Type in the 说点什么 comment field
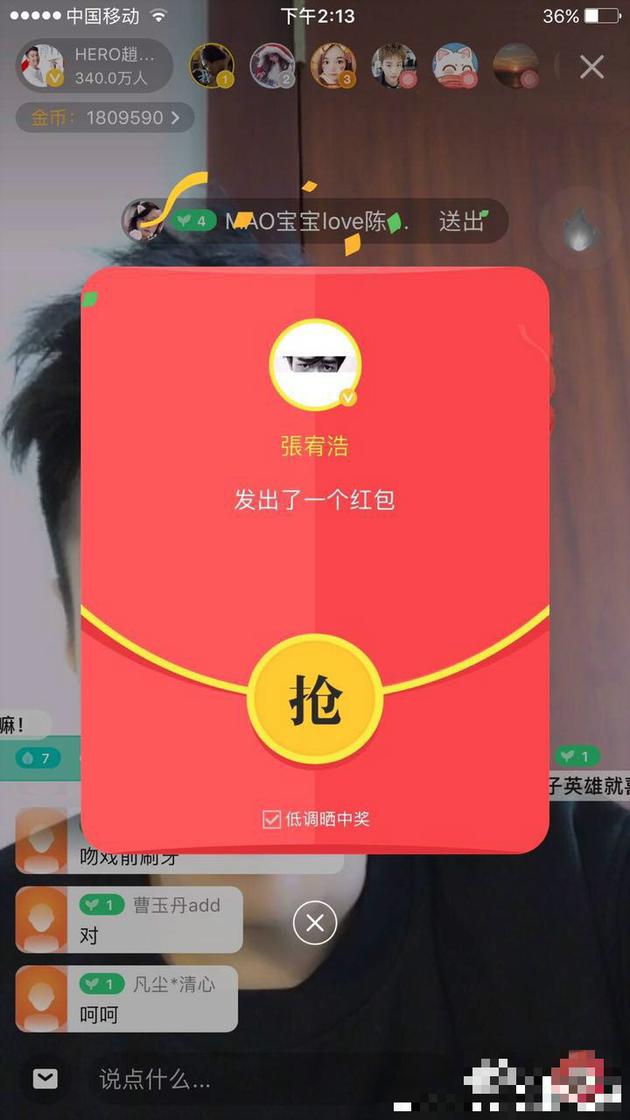The image size is (630, 1120). point(250,1079)
